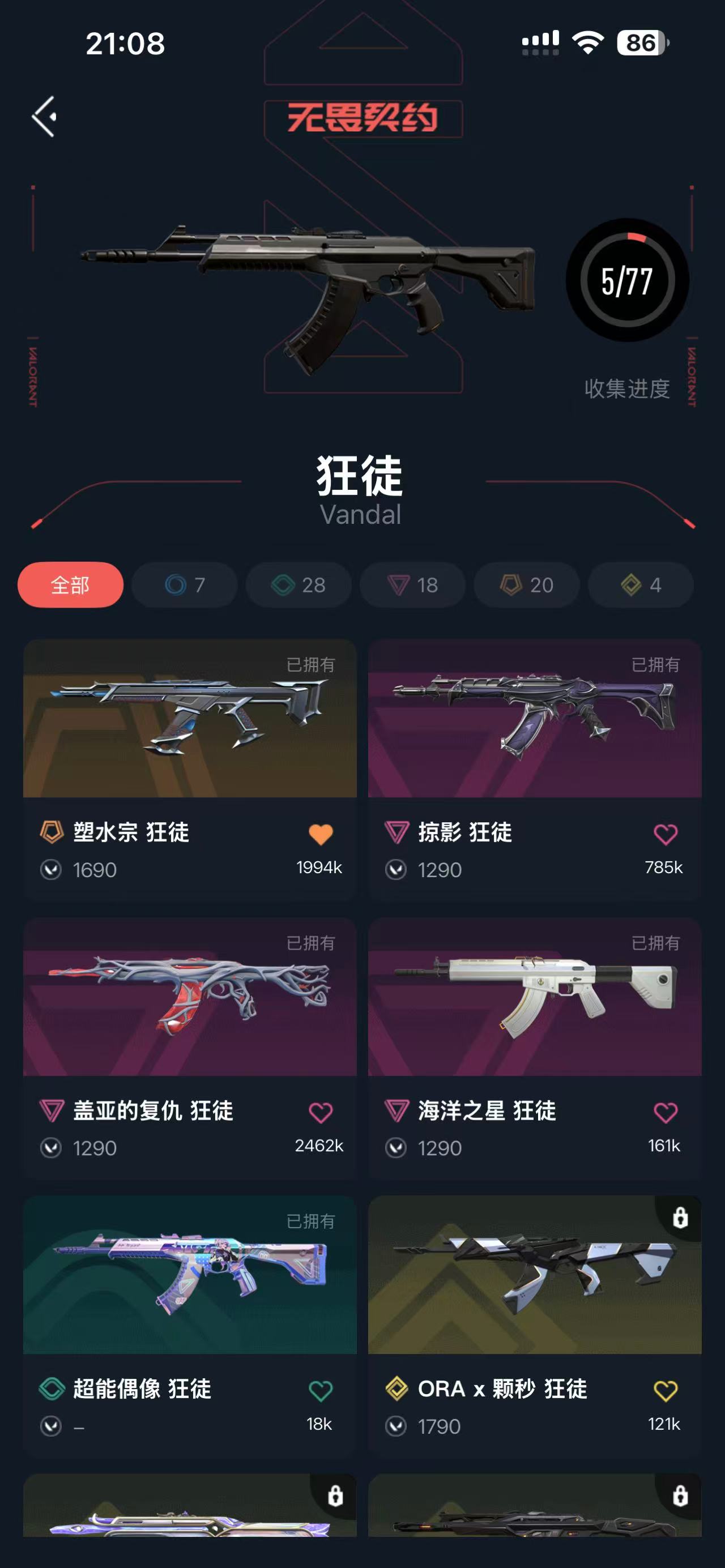Go back using the top-left arrow
Screen dimensions: 725x1568
[x=44, y=116]
